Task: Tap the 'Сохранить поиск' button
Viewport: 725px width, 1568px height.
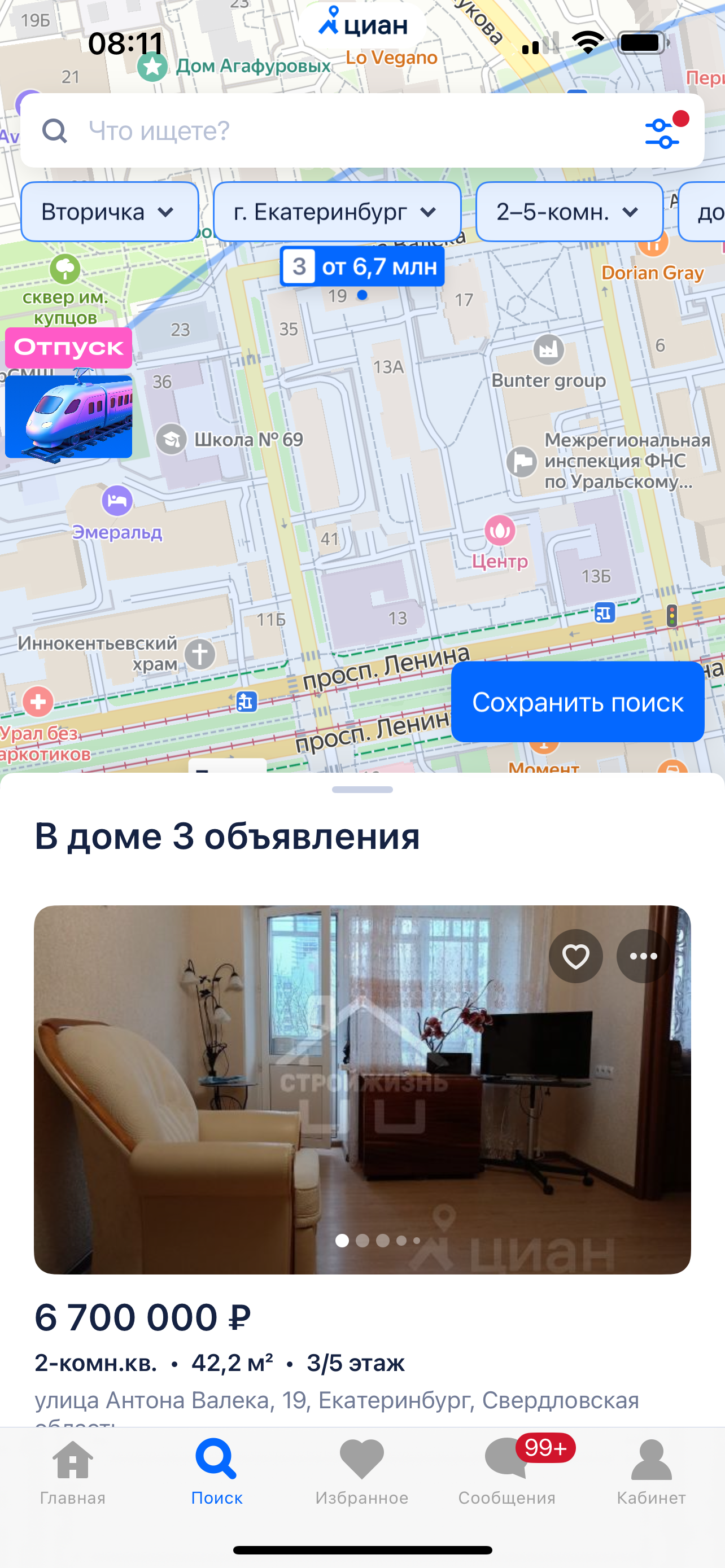Action: tap(577, 702)
